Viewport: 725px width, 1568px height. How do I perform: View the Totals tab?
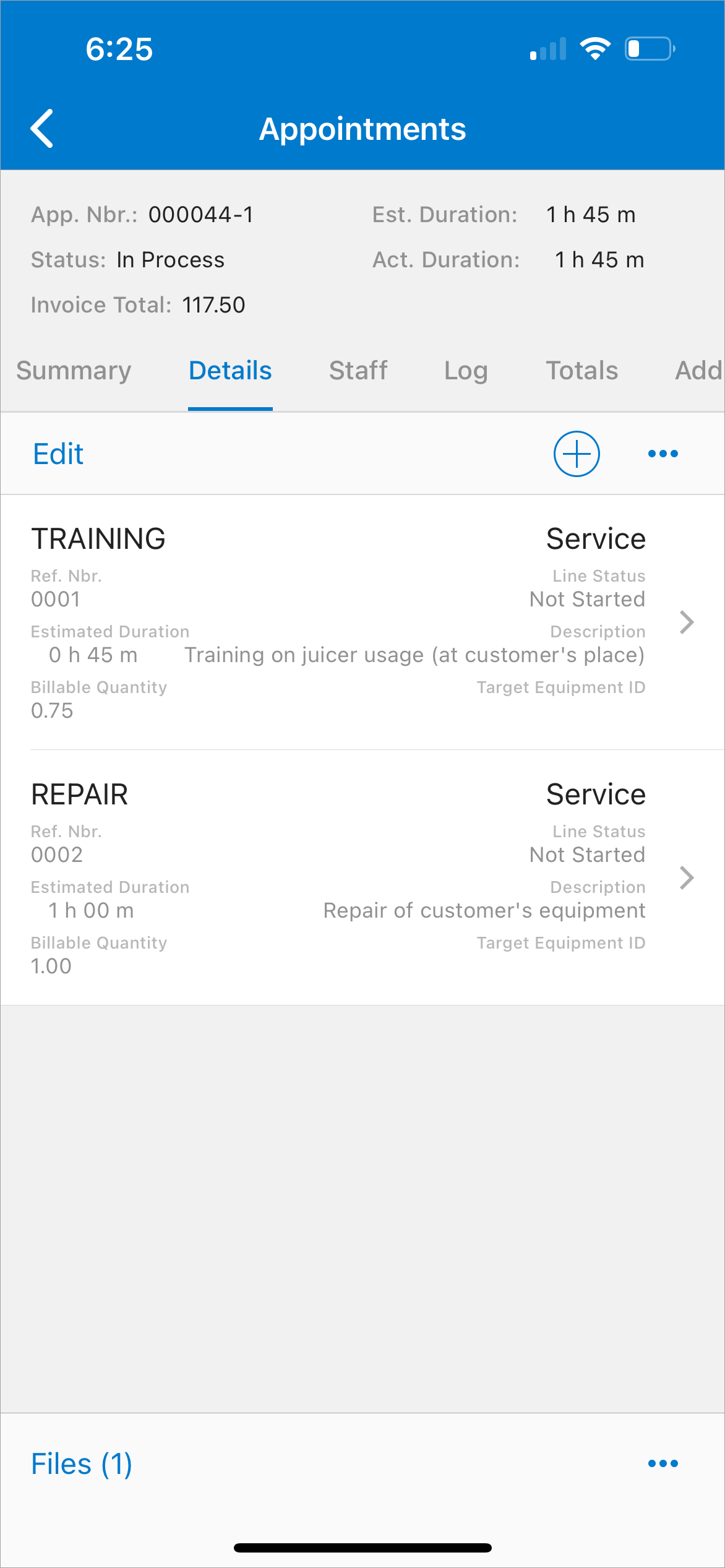tap(581, 371)
